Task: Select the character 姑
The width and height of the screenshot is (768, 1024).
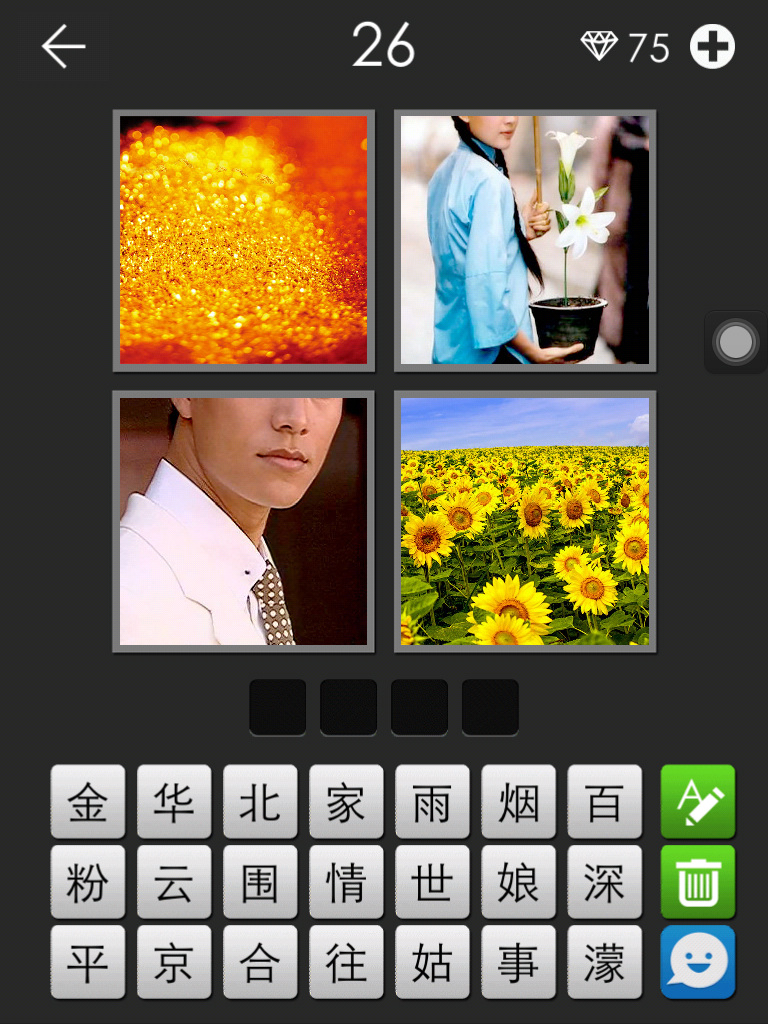Action: pos(432,961)
